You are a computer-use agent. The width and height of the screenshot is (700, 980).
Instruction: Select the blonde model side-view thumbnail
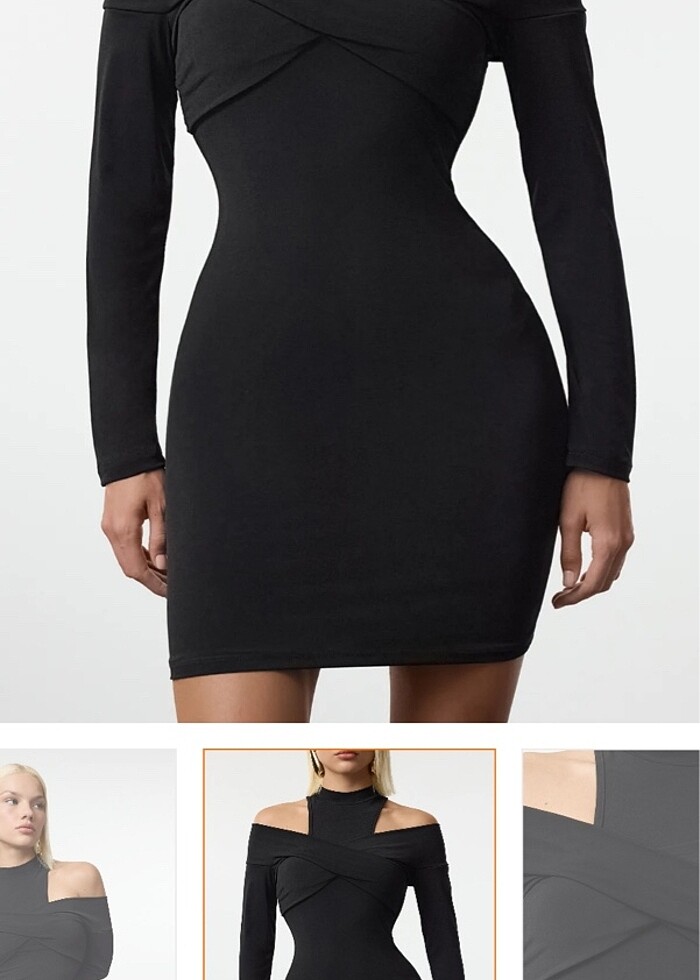(x=88, y=865)
